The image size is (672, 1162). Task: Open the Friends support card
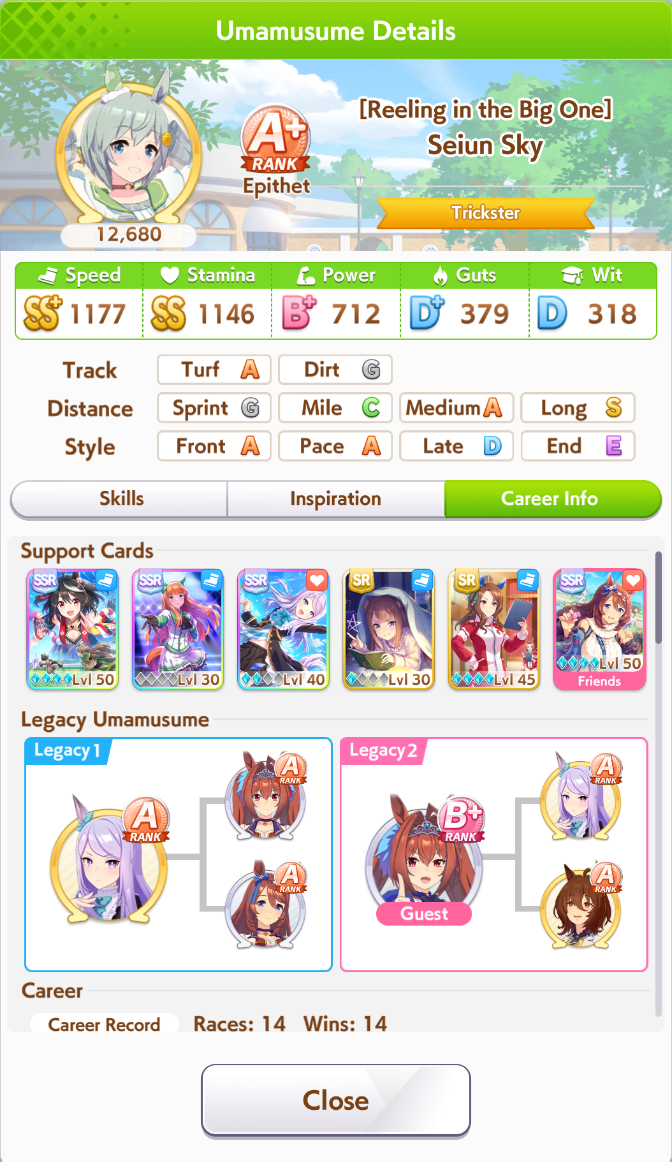pyautogui.click(x=599, y=629)
